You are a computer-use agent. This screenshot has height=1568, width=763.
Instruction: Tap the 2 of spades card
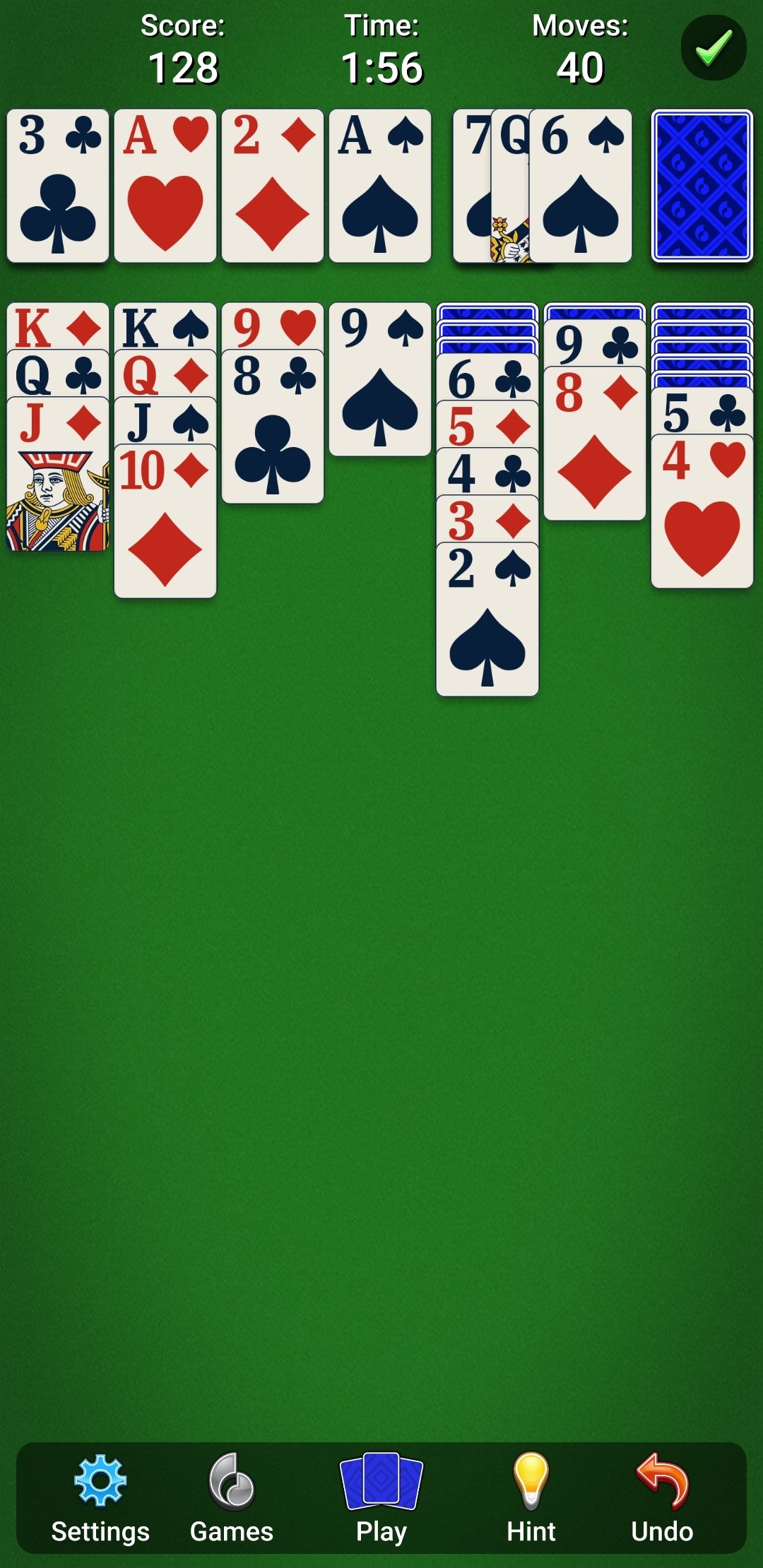(x=487, y=619)
